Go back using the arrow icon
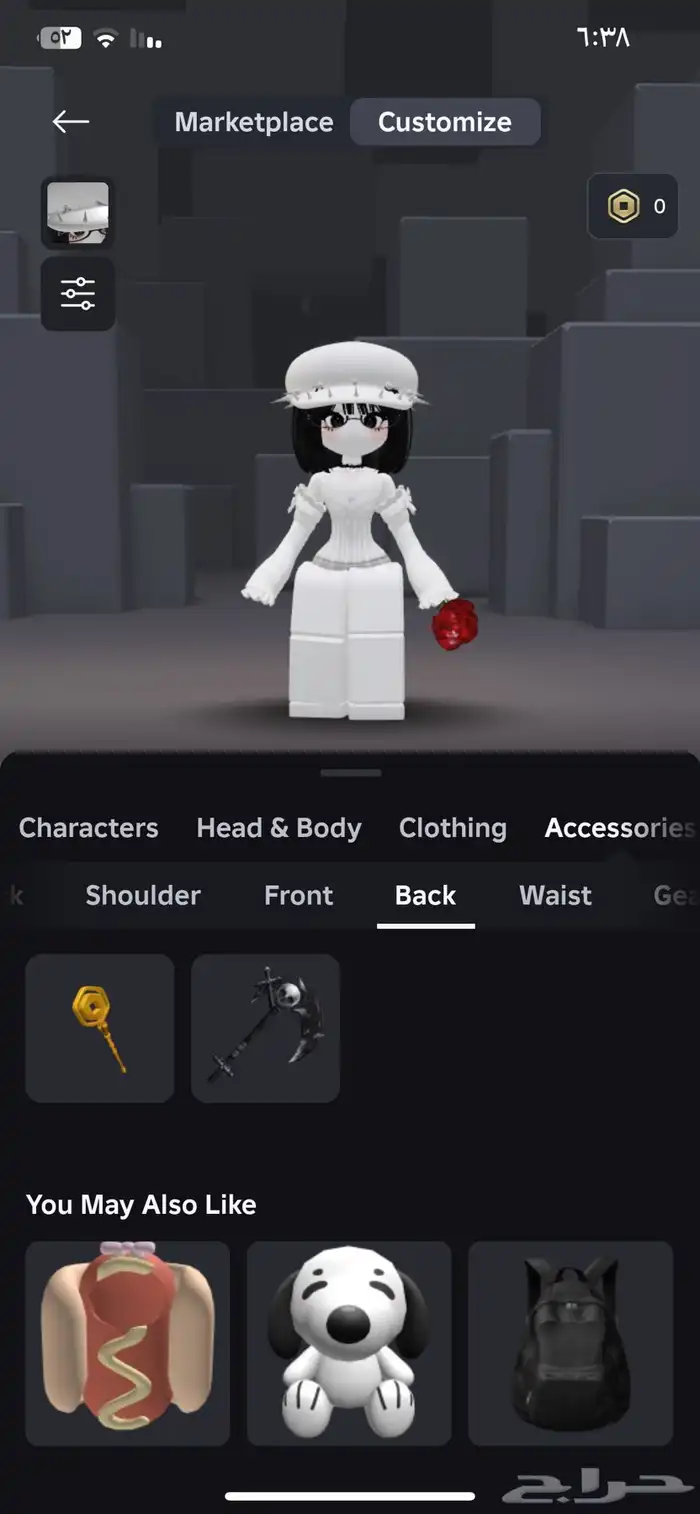Viewport: 700px width, 1514px height. [x=71, y=122]
